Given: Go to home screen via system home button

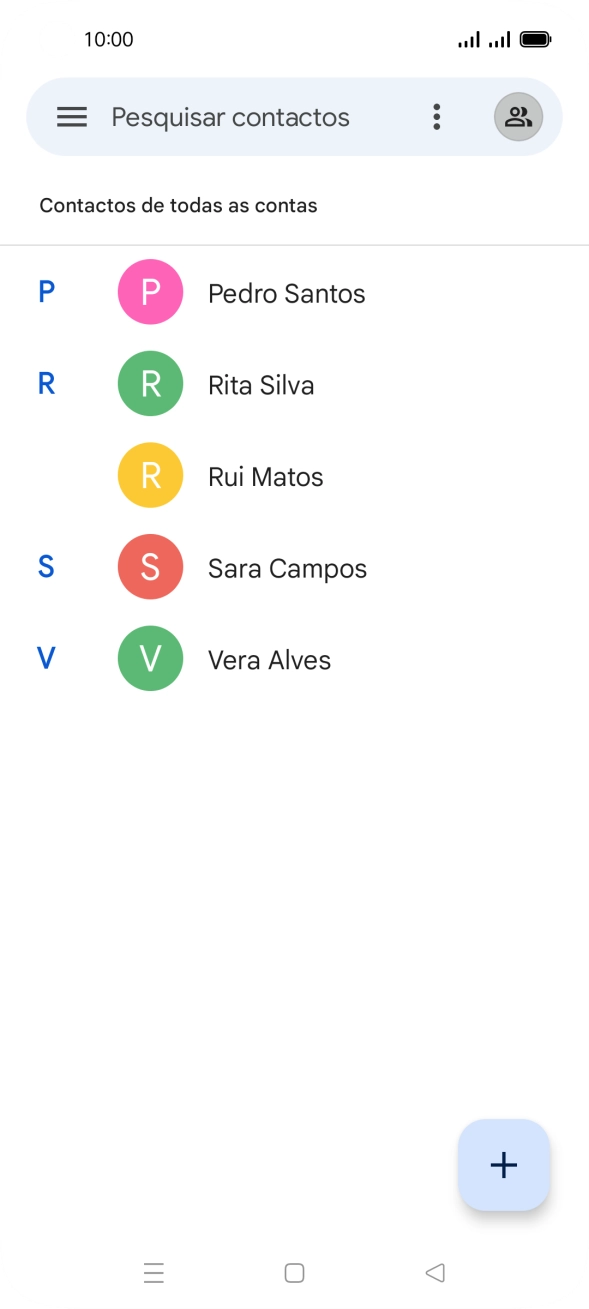Looking at the screenshot, I should point(294,1273).
